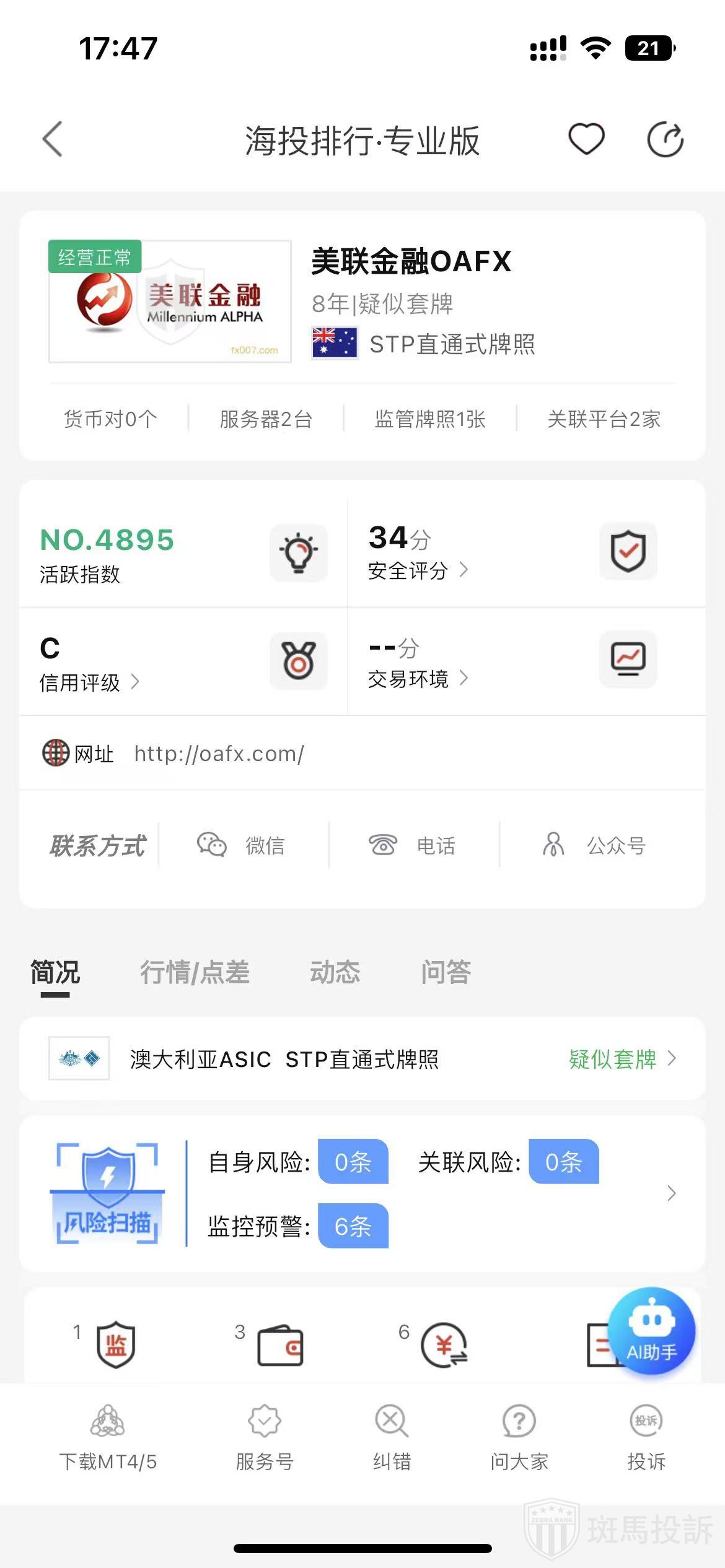Launch the AI助手 floating button
The height and width of the screenshot is (1568, 725).
tap(651, 1331)
